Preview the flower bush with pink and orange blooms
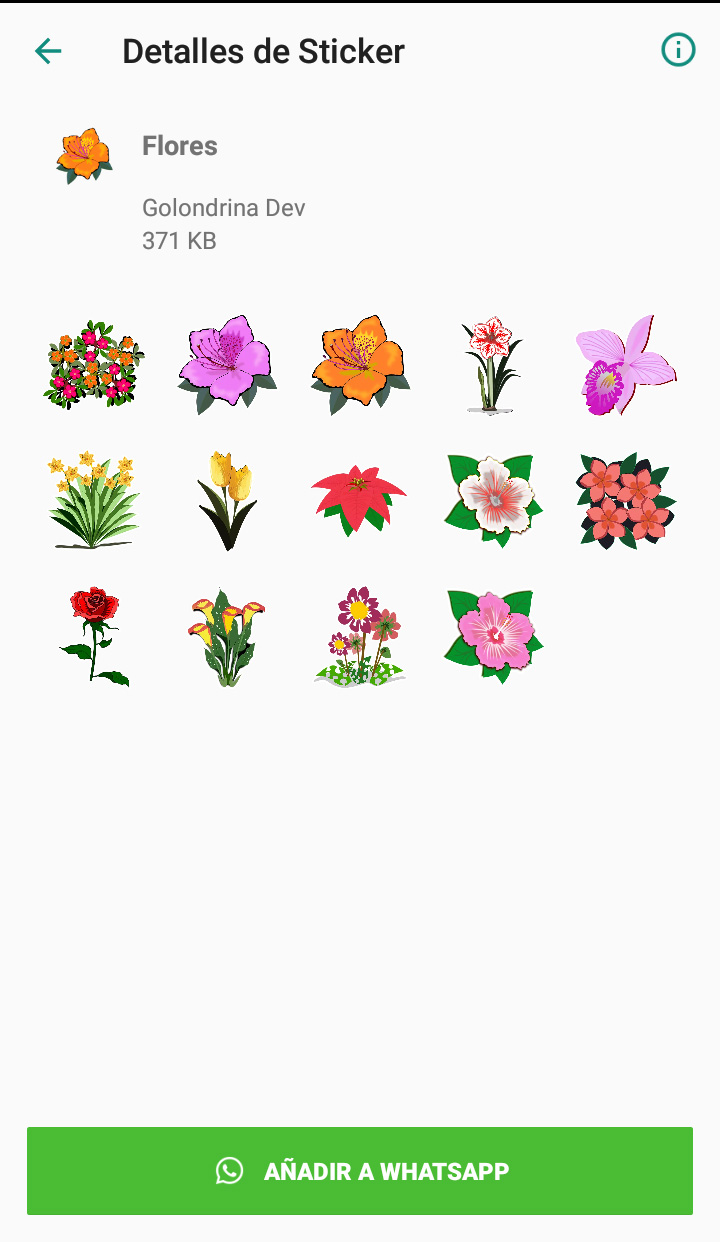Screen dimensions: 720x1242 coord(94,365)
